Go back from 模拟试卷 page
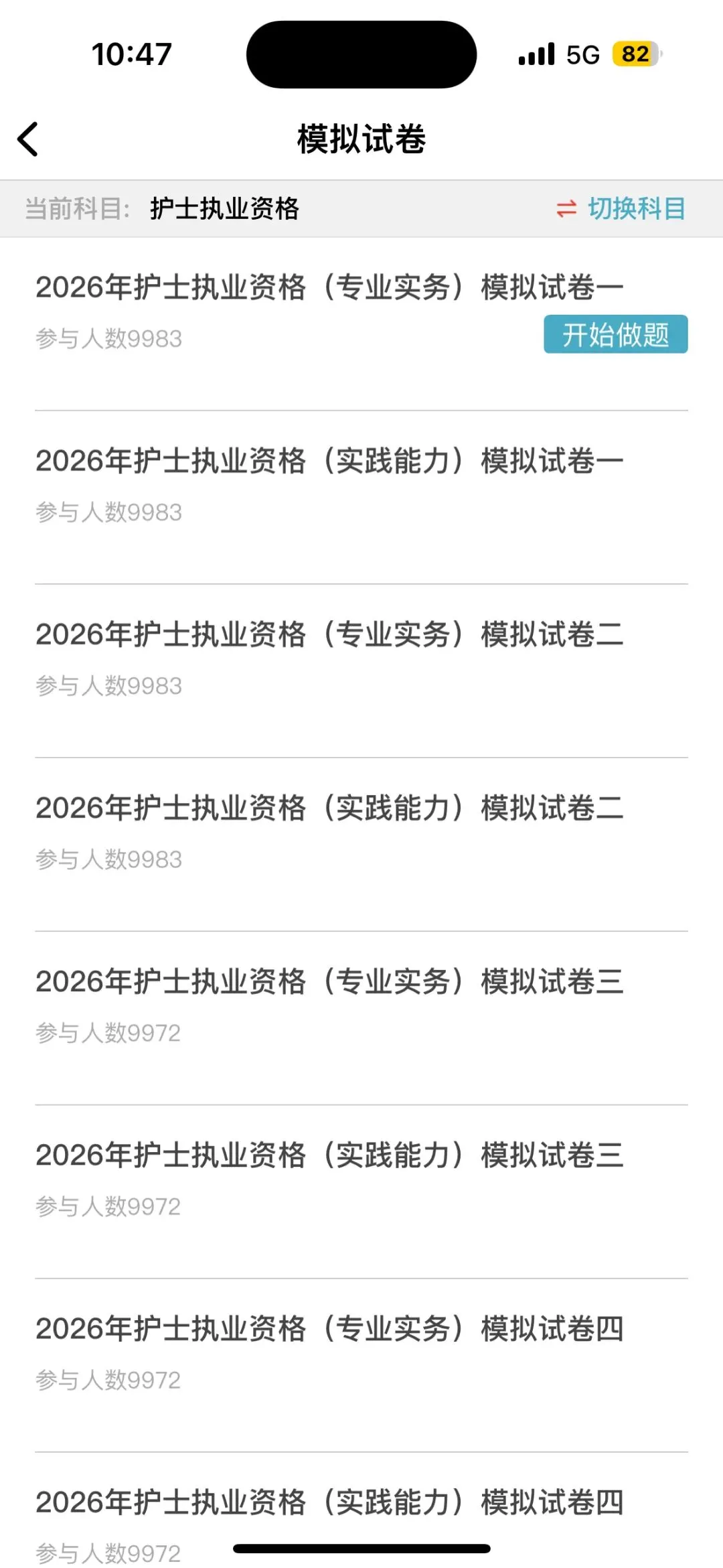The width and height of the screenshot is (723, 1568). pos(28,139)
